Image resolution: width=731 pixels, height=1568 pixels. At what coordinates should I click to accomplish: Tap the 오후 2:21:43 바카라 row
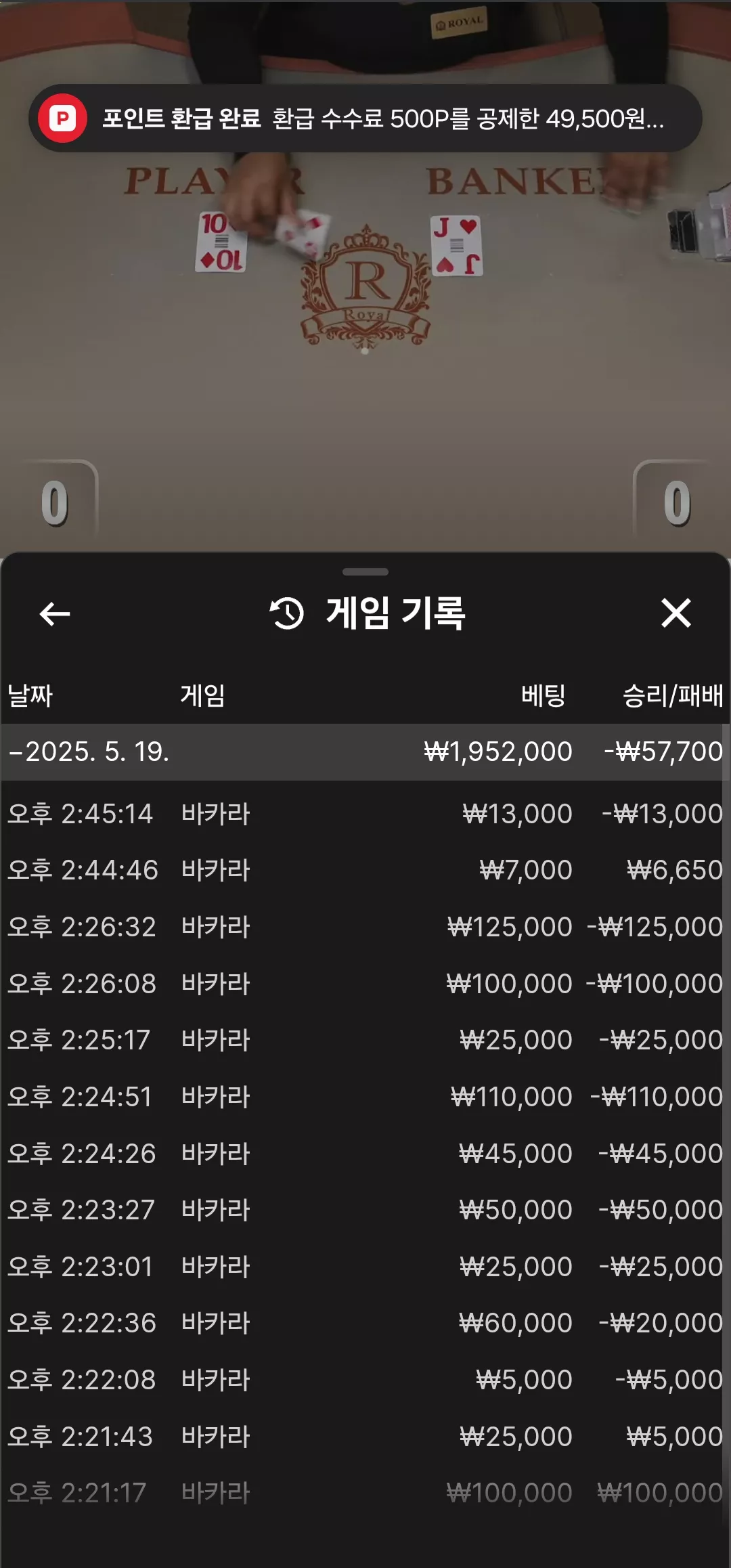point(365,1437)
